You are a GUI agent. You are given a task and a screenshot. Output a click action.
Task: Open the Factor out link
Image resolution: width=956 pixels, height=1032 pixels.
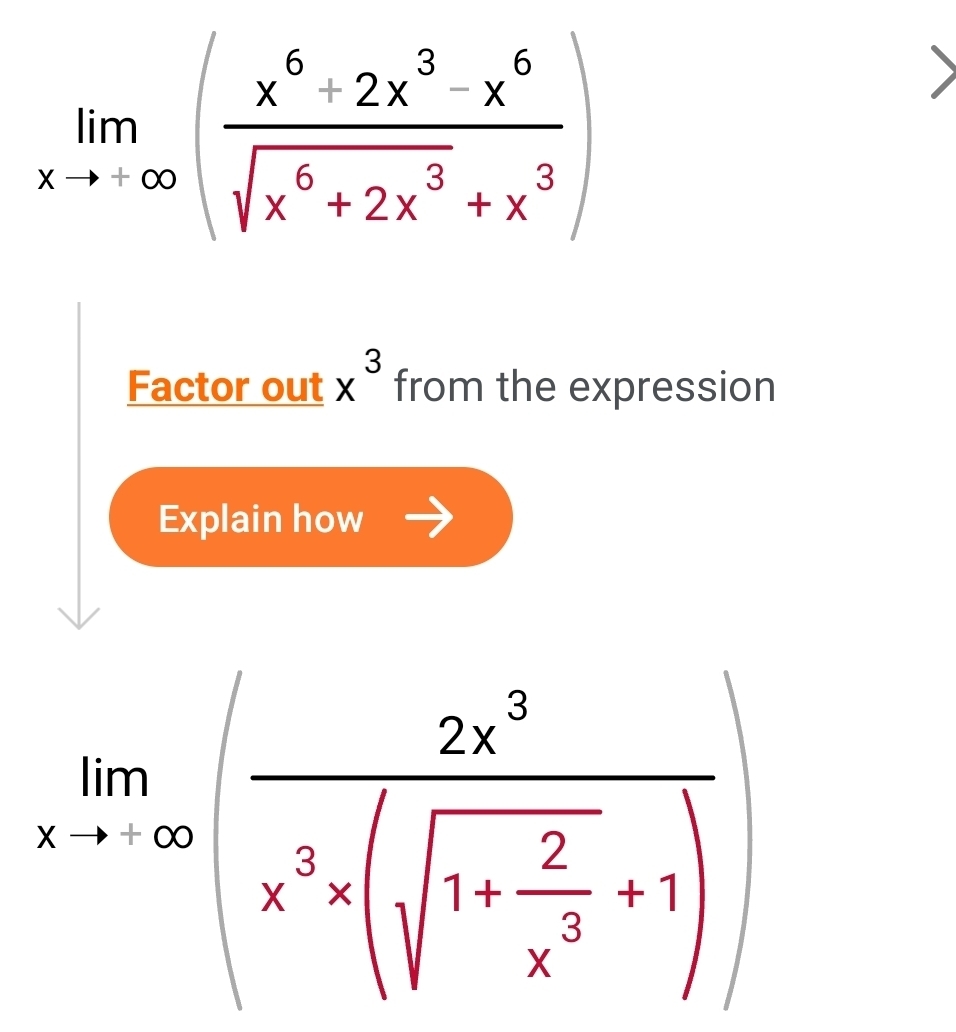(x=225, y=387)
